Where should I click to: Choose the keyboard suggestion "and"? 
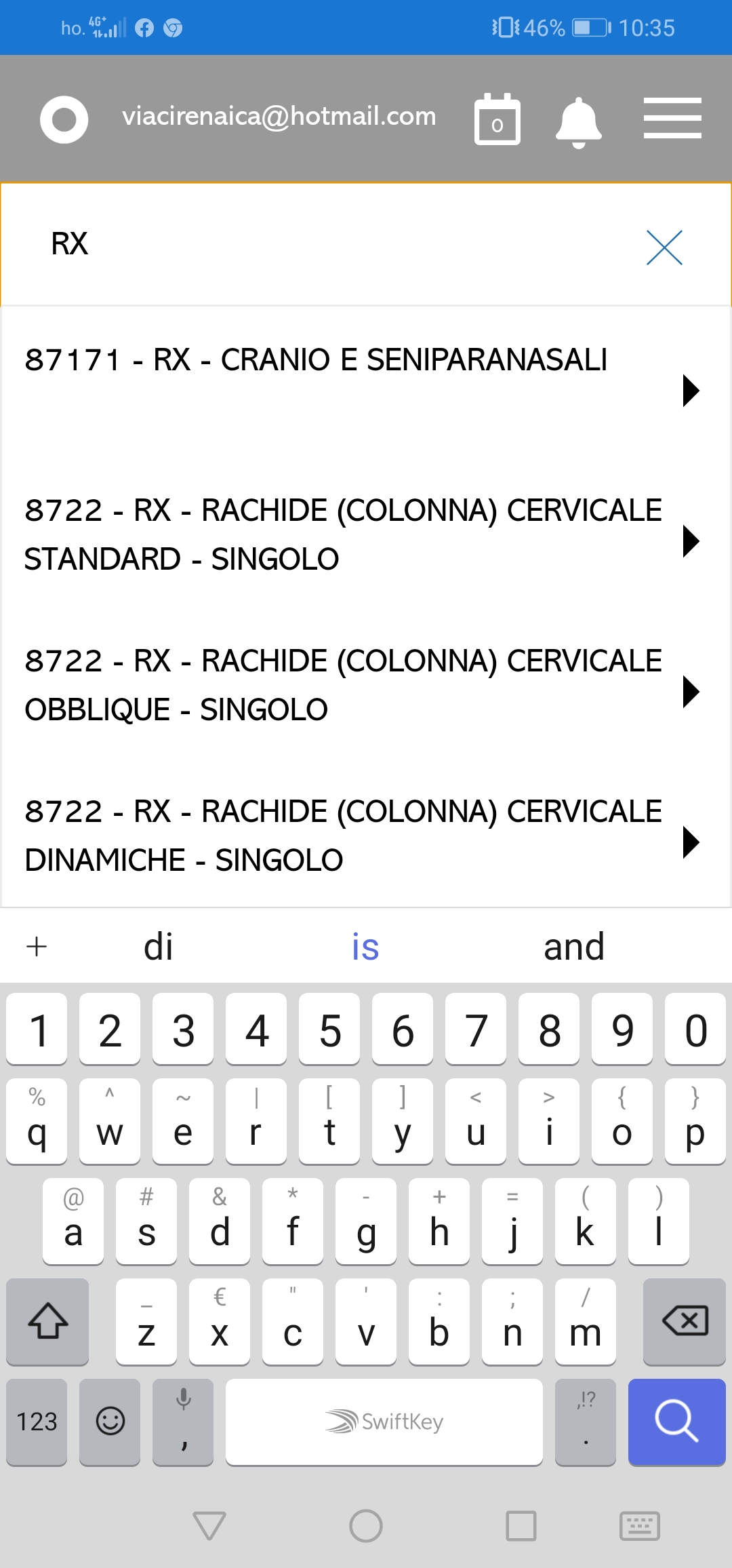click(574, 947)
